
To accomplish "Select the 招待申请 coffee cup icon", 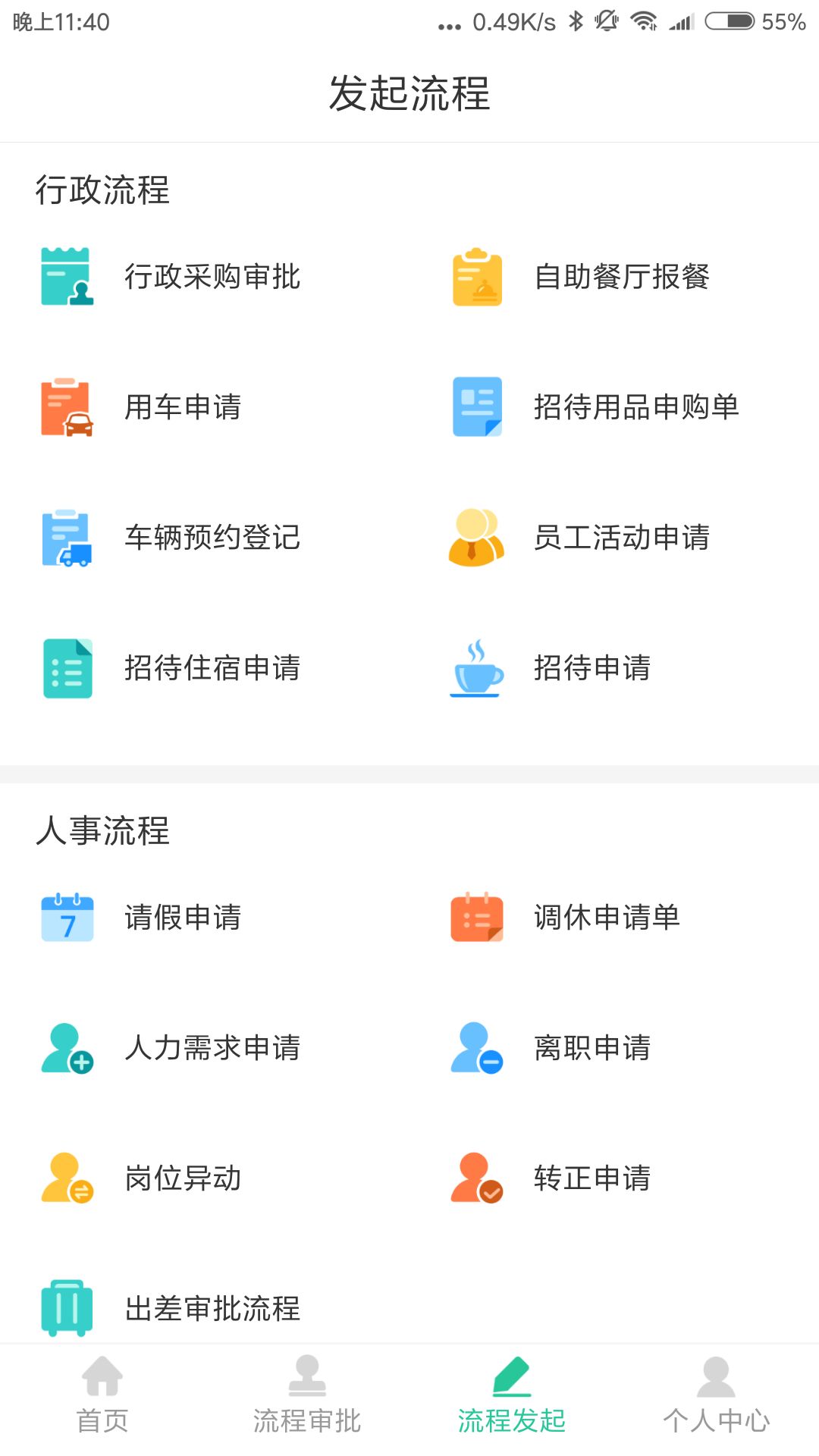I will point(477,669).
